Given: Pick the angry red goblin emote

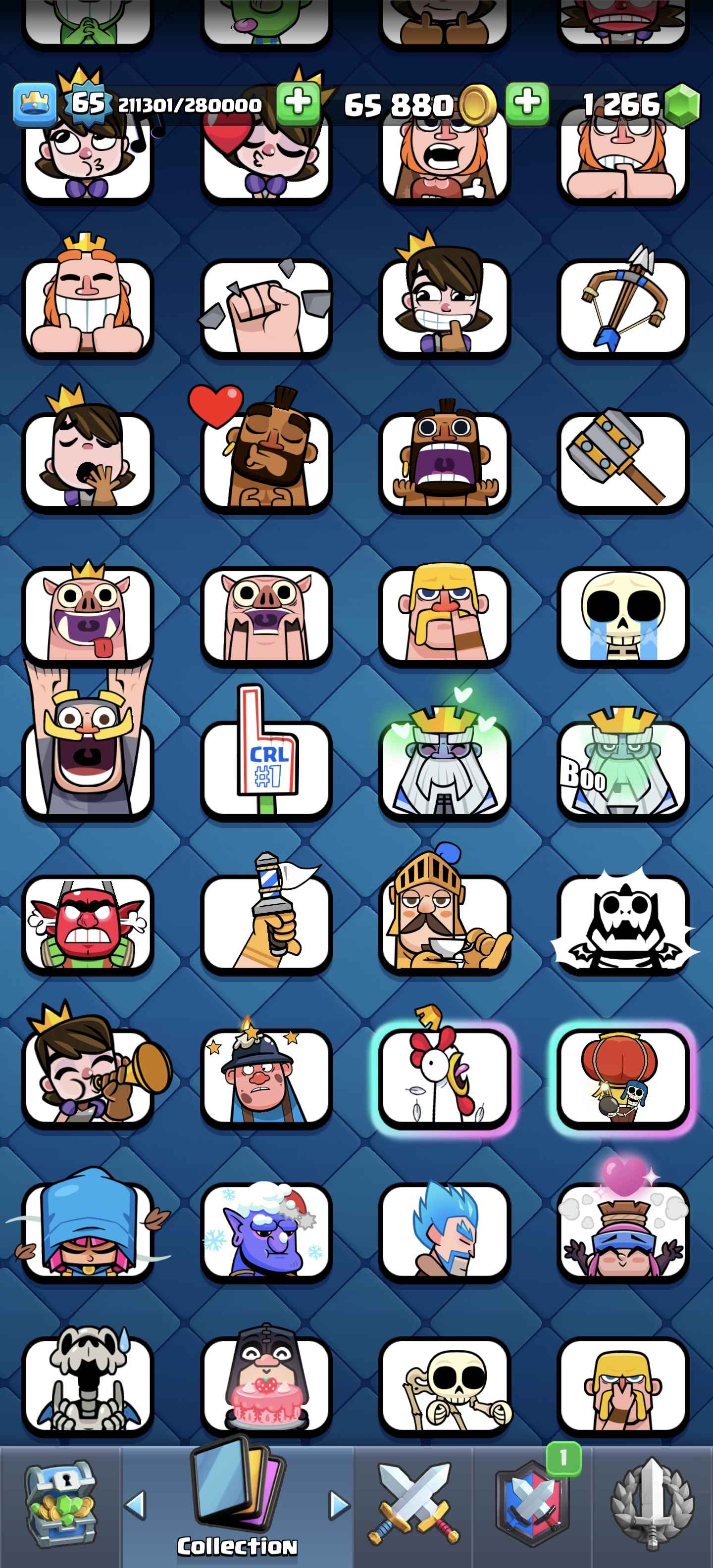Looking at the screenshot, I should [x=88, y=924].
